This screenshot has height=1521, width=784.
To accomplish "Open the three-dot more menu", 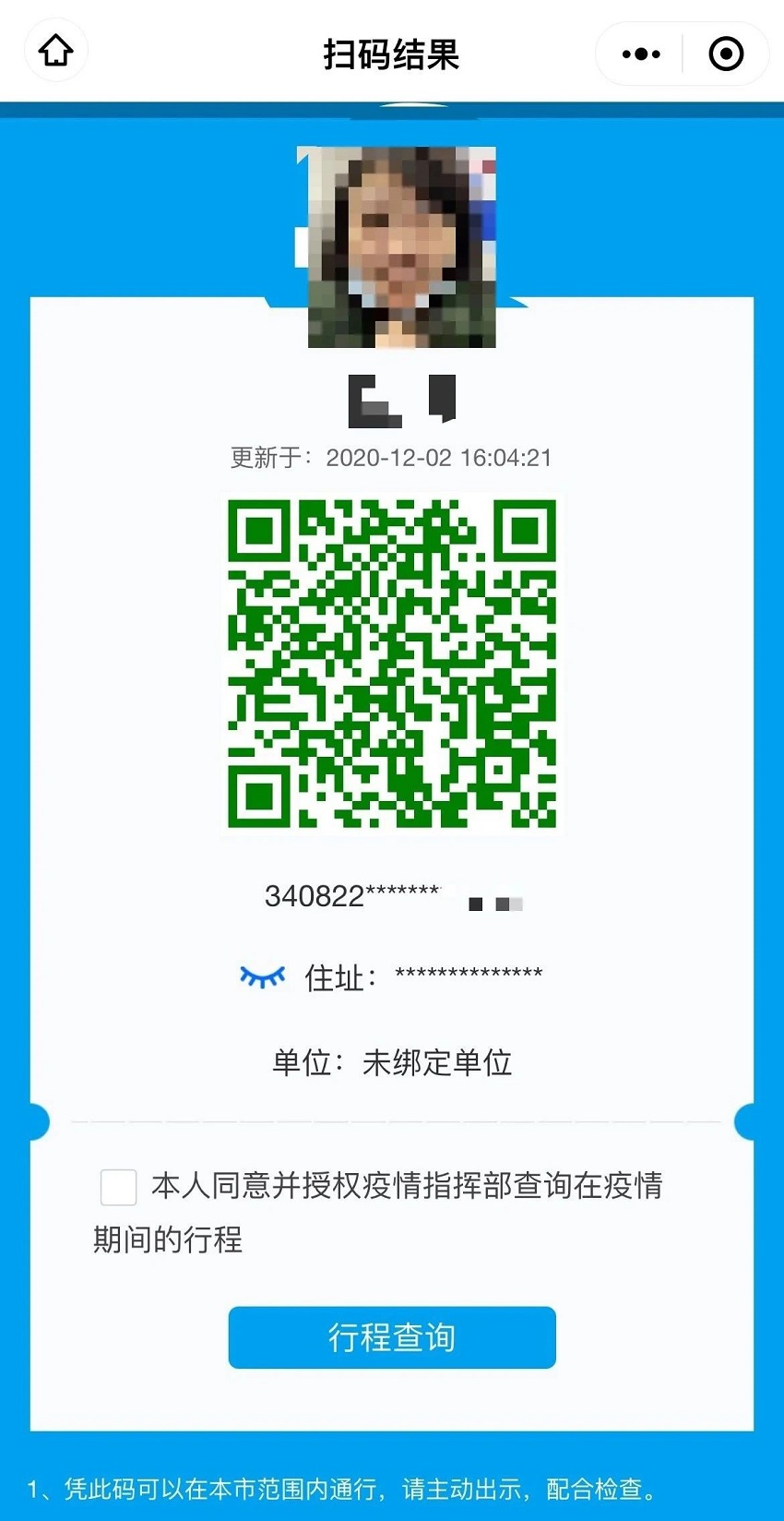I will (641, 54).
